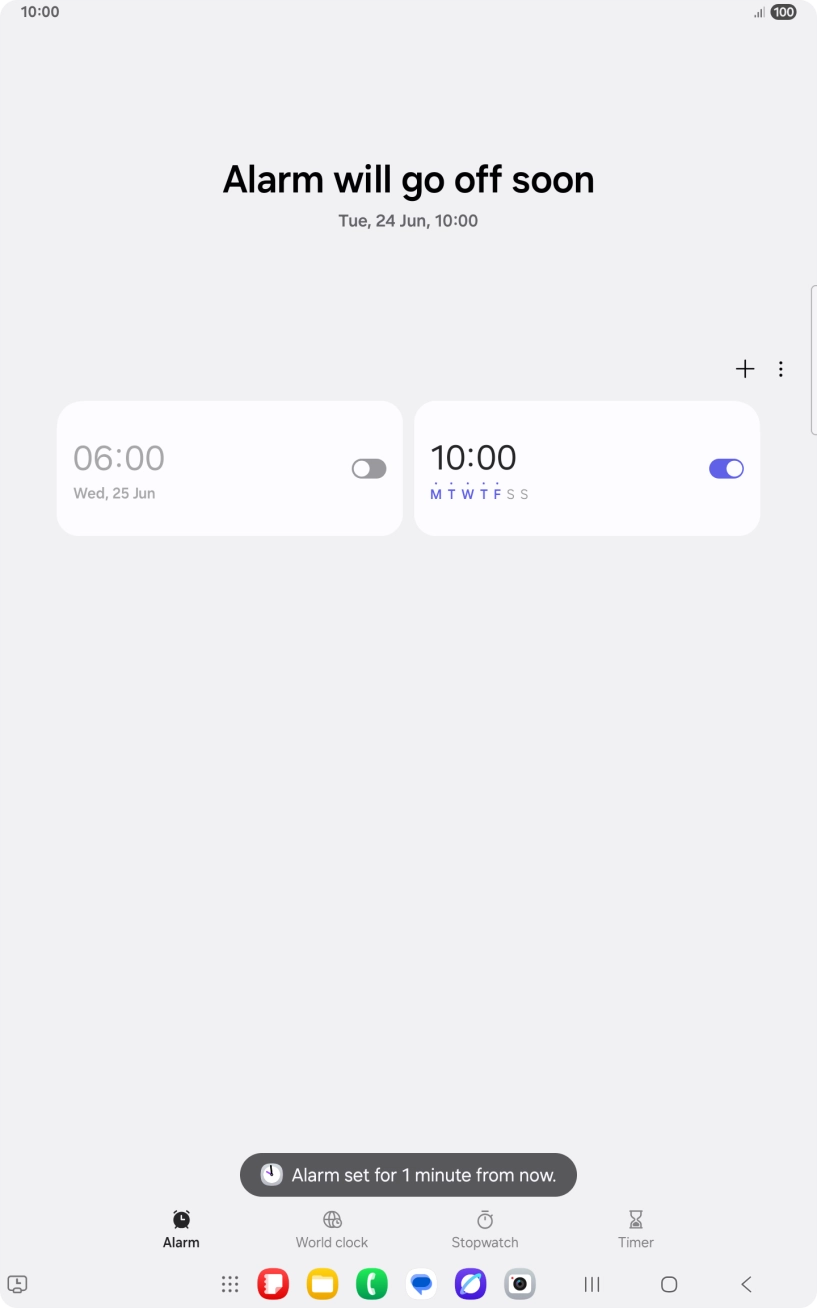Viewport: 817px width, 1308px height.
Task: Open recent apps with the Recents button
Action: (592, 1284)
